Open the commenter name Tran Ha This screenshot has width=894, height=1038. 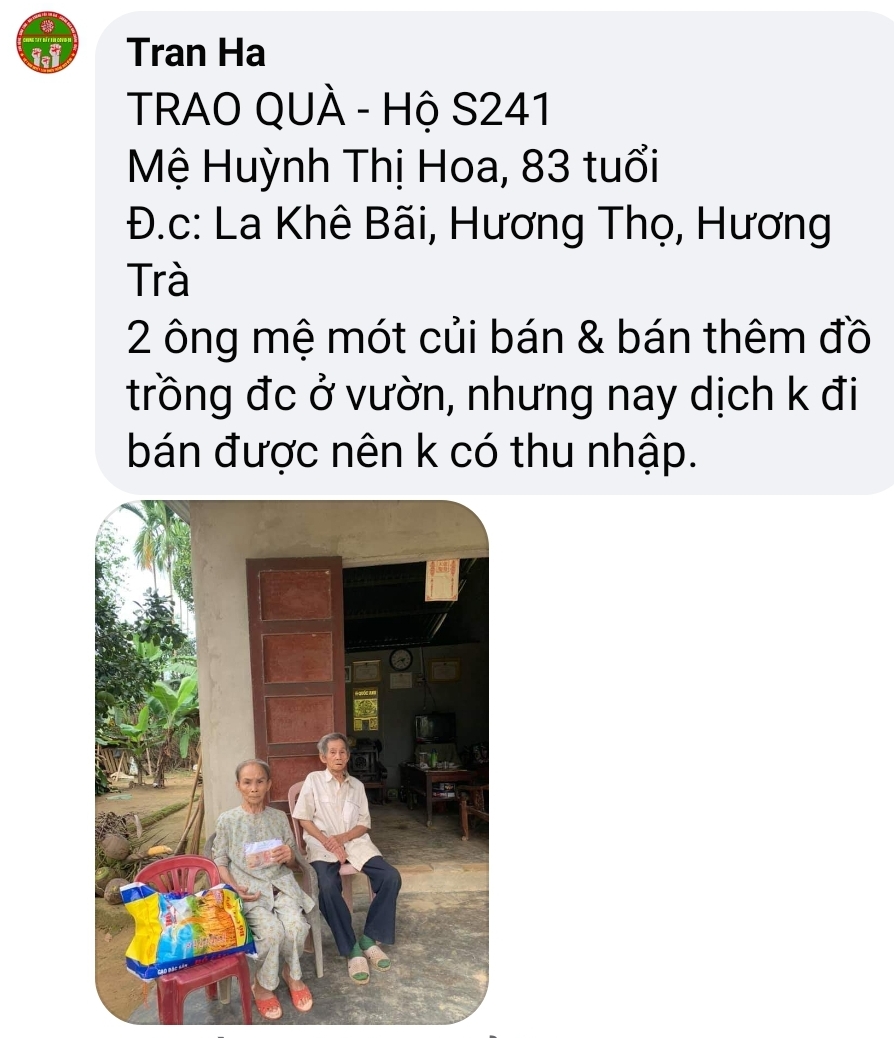pos(197,54)
